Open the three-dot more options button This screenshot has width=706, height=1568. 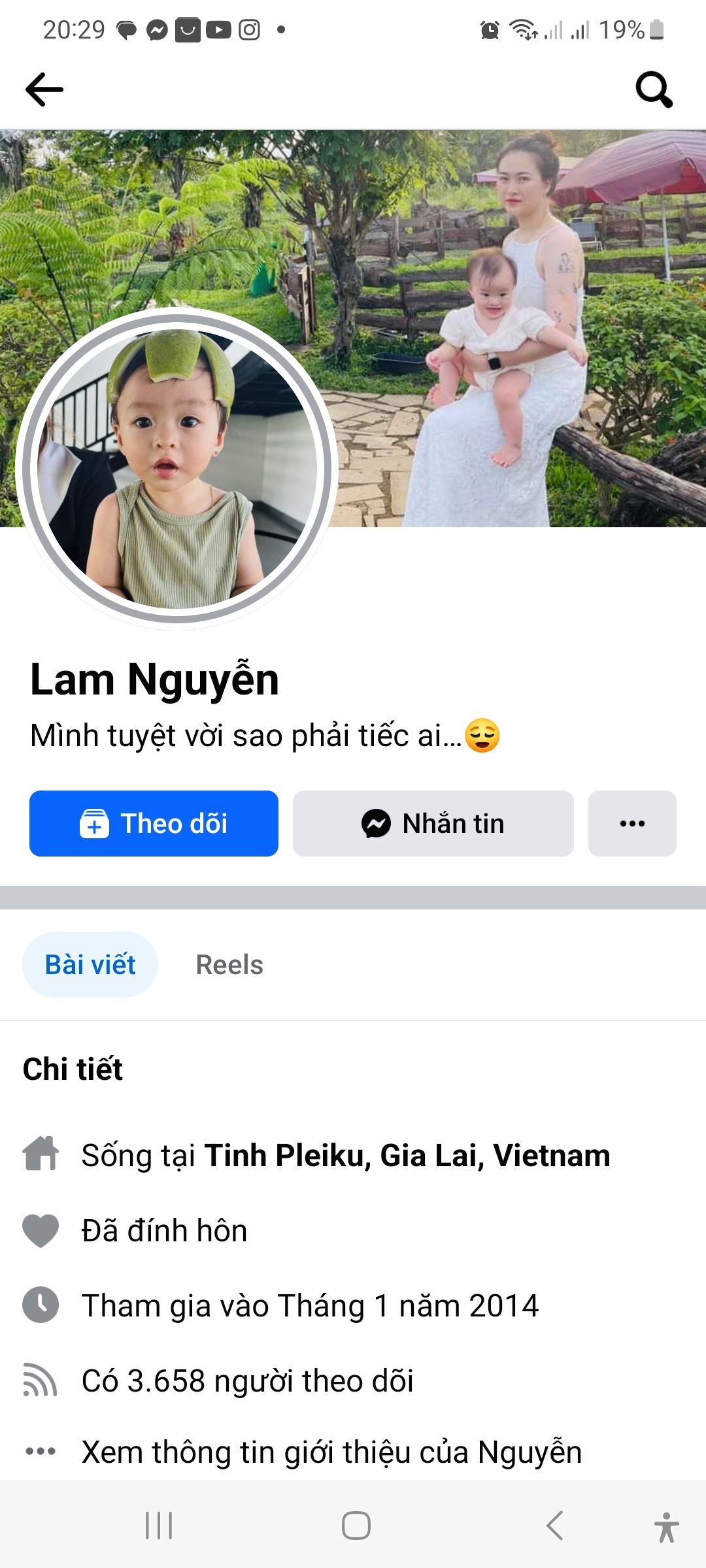(632, 823)
